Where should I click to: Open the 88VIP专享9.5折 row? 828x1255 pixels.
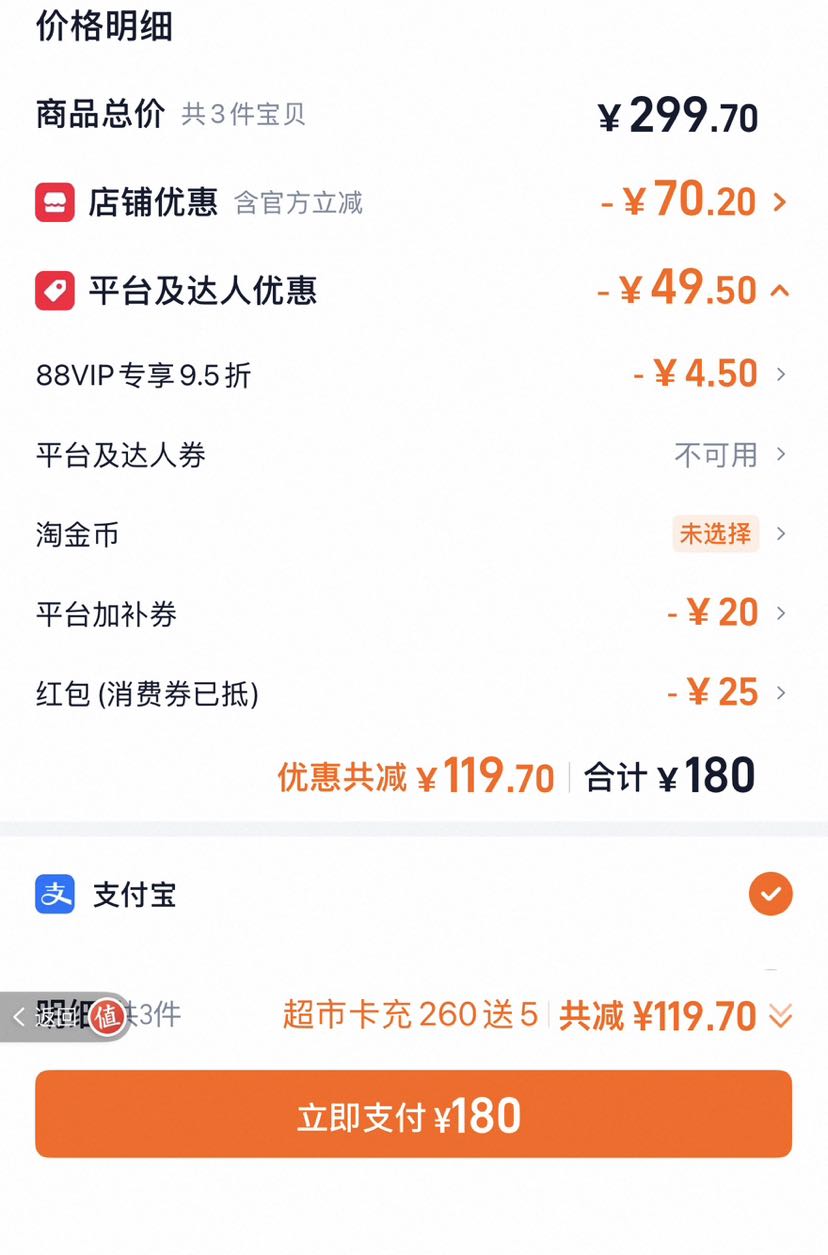pyautogui.click(x=413, y=375)
